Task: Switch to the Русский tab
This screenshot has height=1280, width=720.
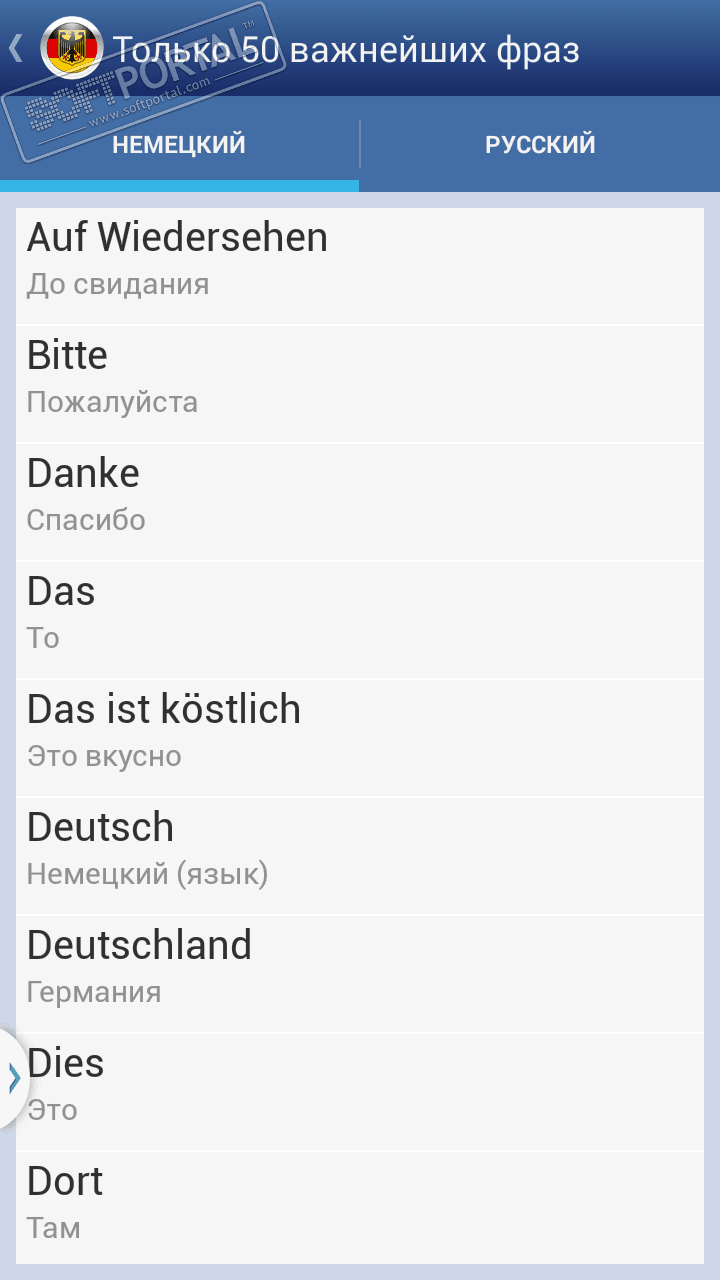Action: pyautogui.click(x=540, y=144)
